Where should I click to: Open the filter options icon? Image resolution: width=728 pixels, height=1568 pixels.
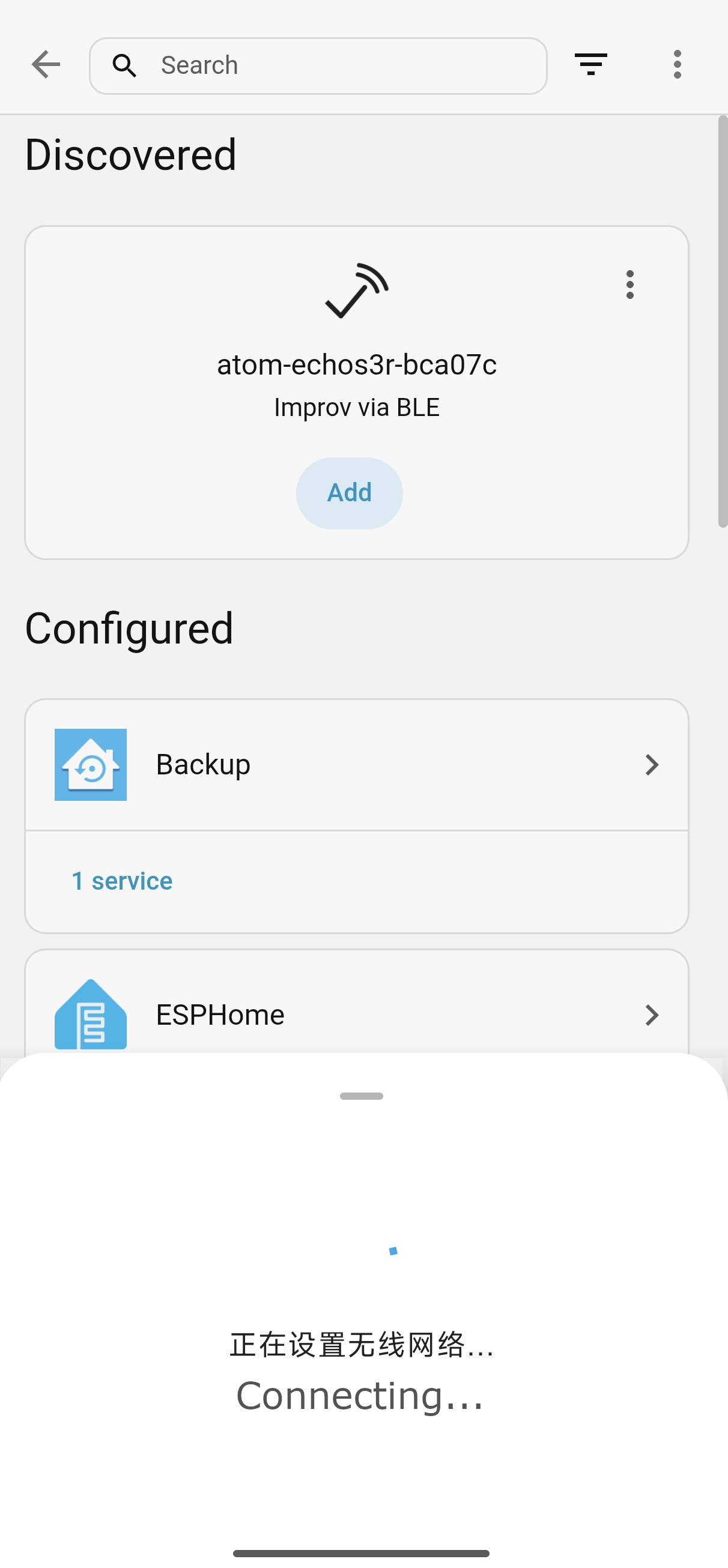tap(590, 64)
